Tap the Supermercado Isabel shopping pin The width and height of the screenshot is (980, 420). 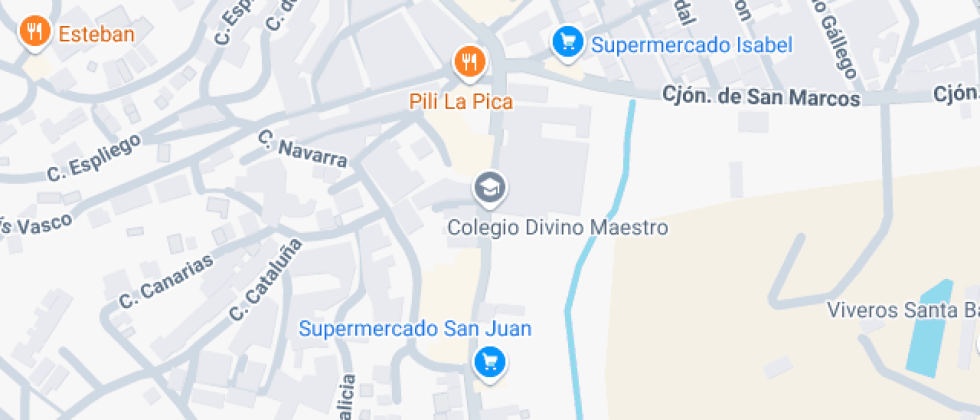click(x=568, y=42)
